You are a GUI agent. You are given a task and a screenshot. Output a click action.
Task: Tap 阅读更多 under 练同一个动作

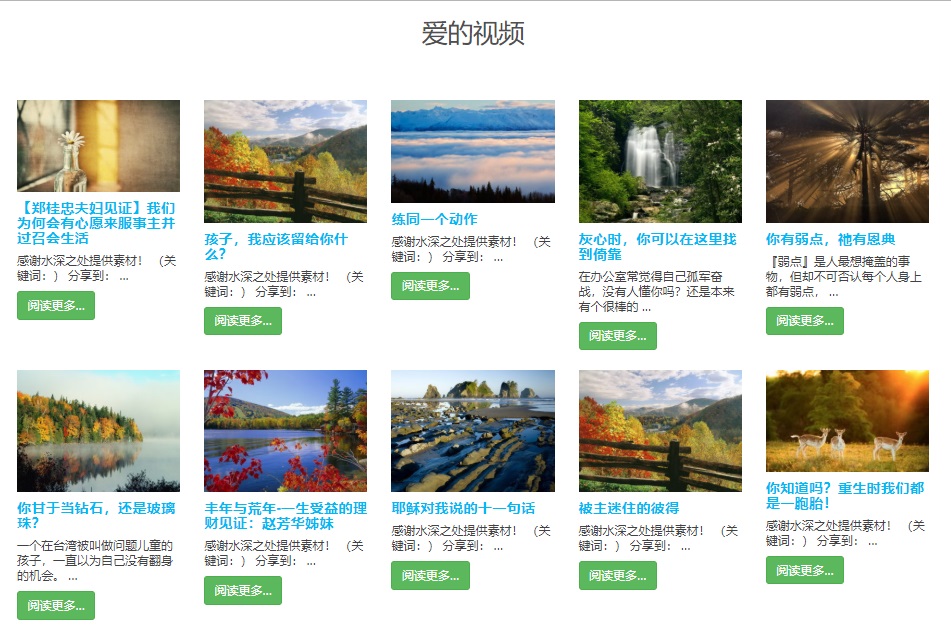tap(430, 286)
